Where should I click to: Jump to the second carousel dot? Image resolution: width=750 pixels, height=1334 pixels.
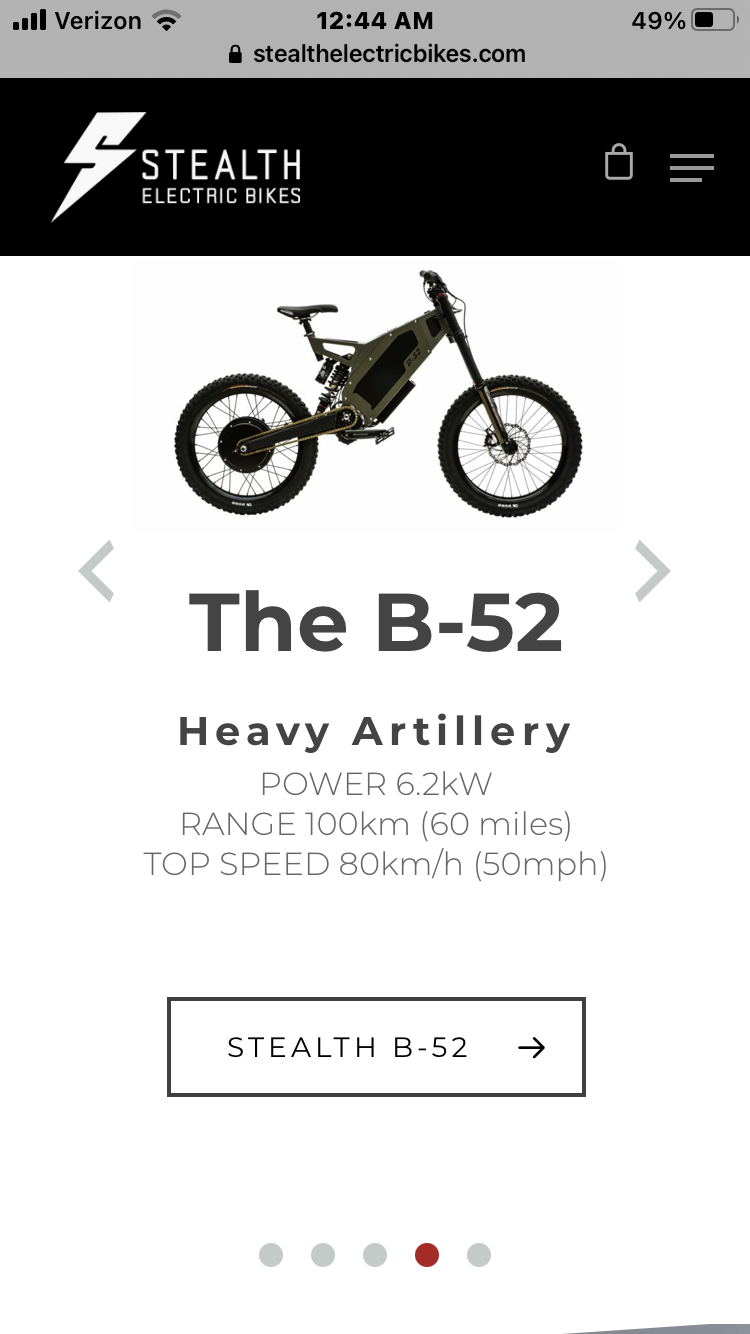click(323, 1255)
